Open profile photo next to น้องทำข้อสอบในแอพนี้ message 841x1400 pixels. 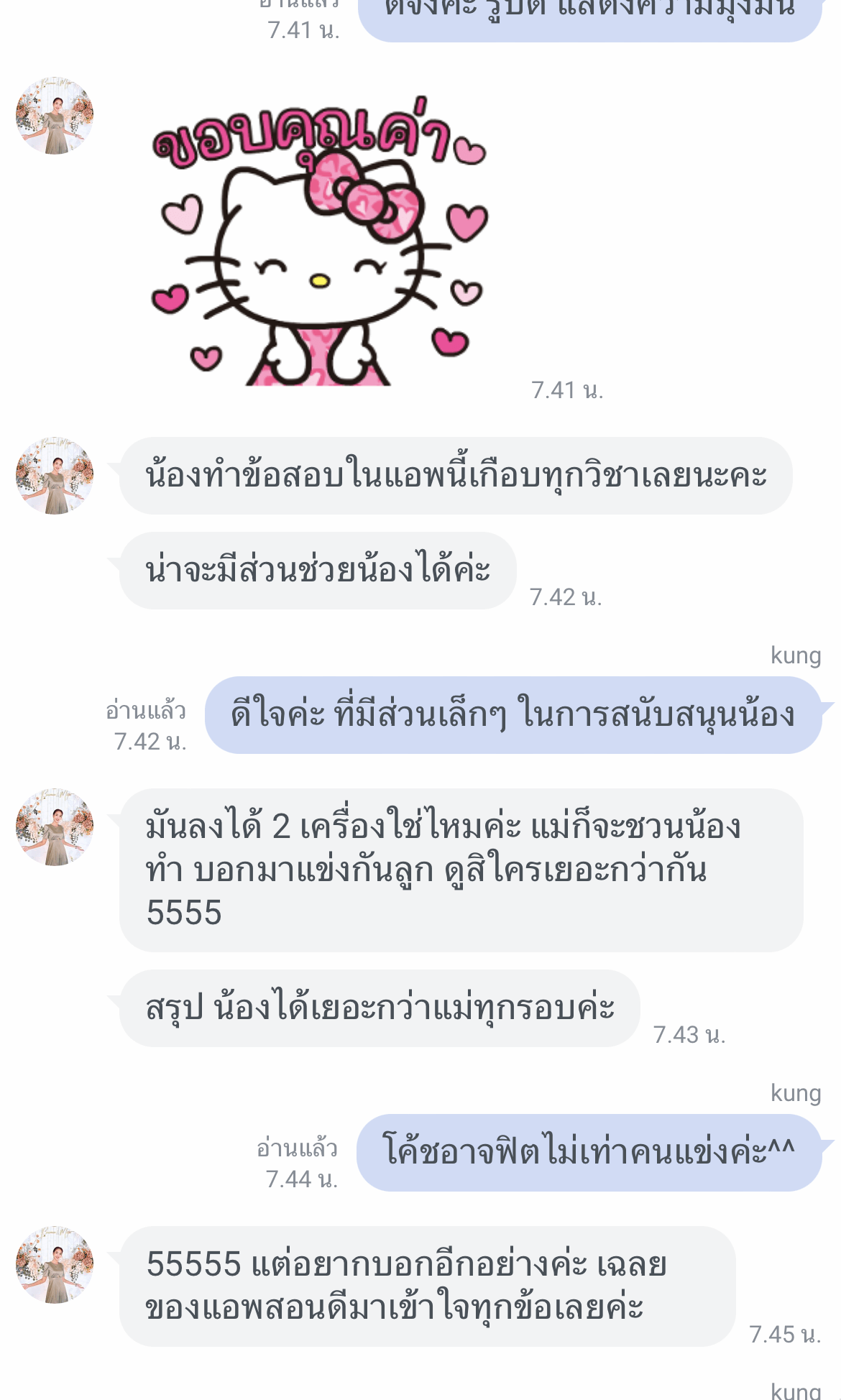coord(55,476)
